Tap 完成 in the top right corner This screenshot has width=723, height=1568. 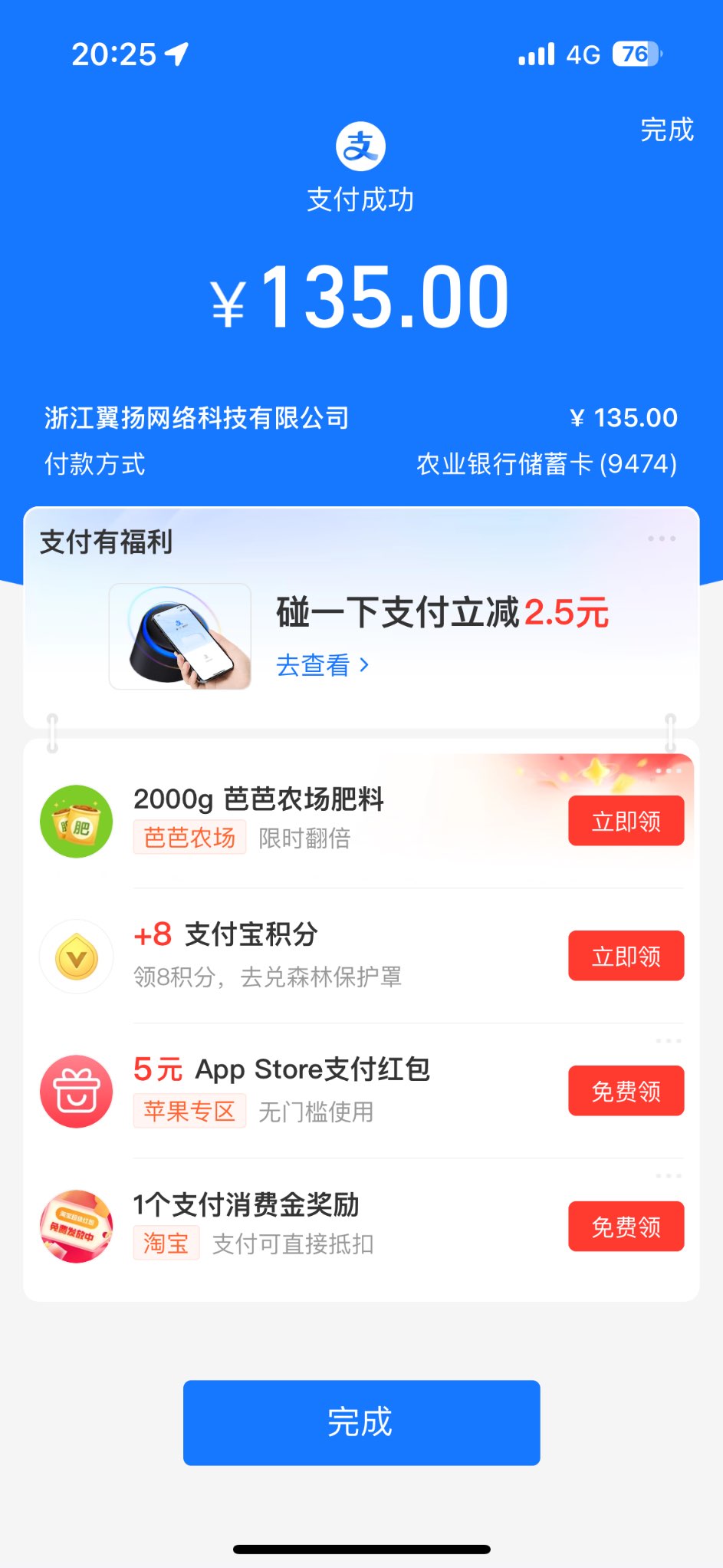(666, 130)
